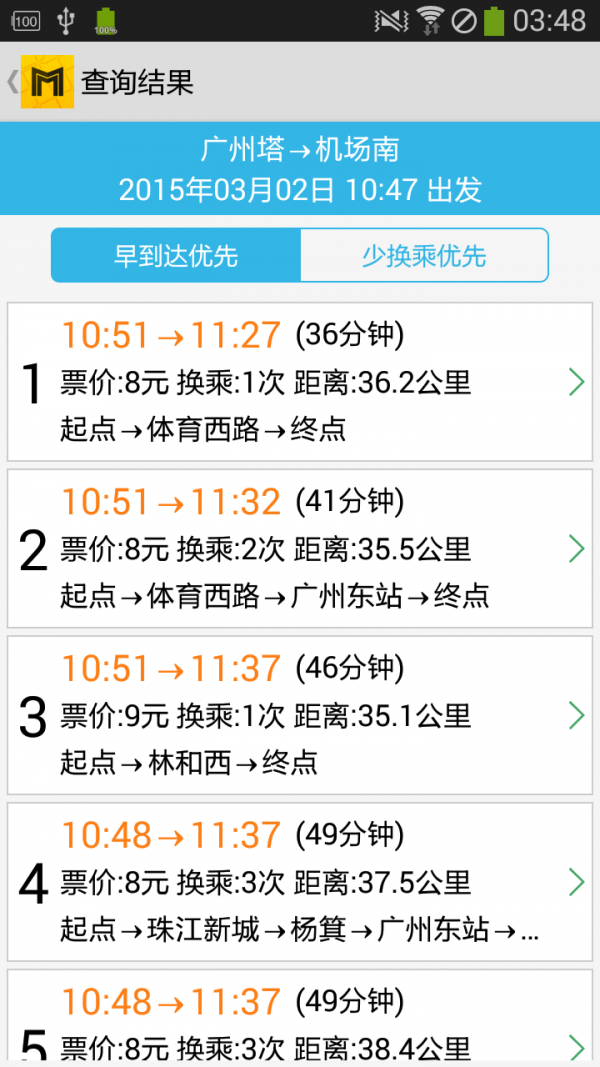This screenshot has height=1067, width=600.
Task: Open route 1 via 体育西路
Action: [300, 382]
